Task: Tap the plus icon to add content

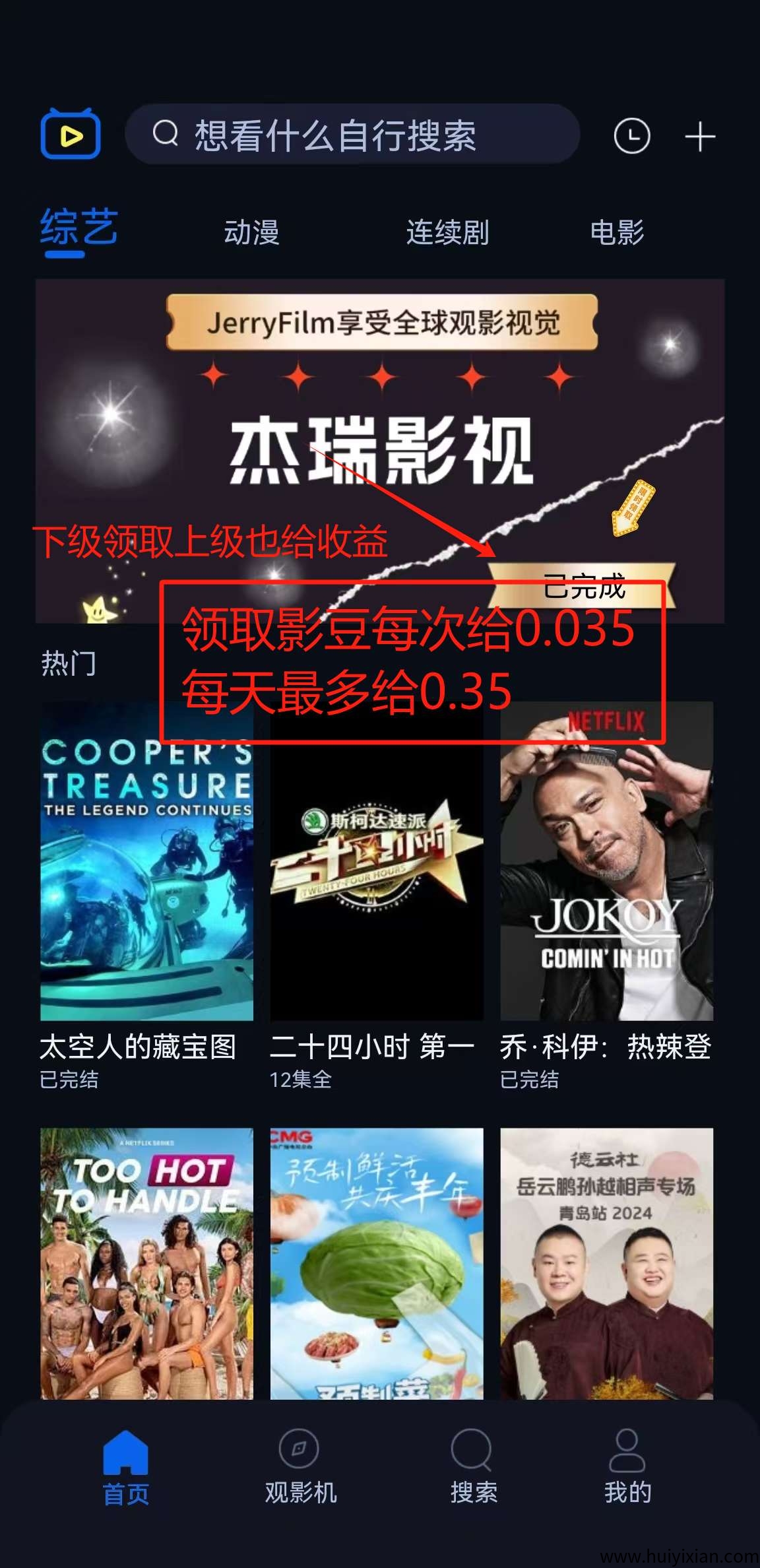Action: 699,135
